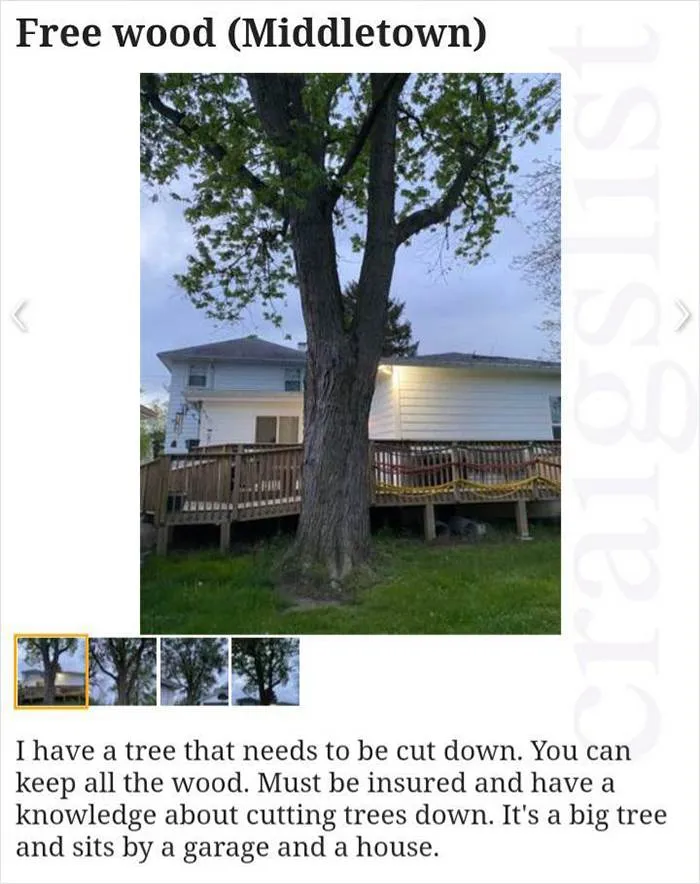The height and width of the screenshot is (884, 700).
Task: View the second gallery thumbnail photo
Action: coord(123,671)
